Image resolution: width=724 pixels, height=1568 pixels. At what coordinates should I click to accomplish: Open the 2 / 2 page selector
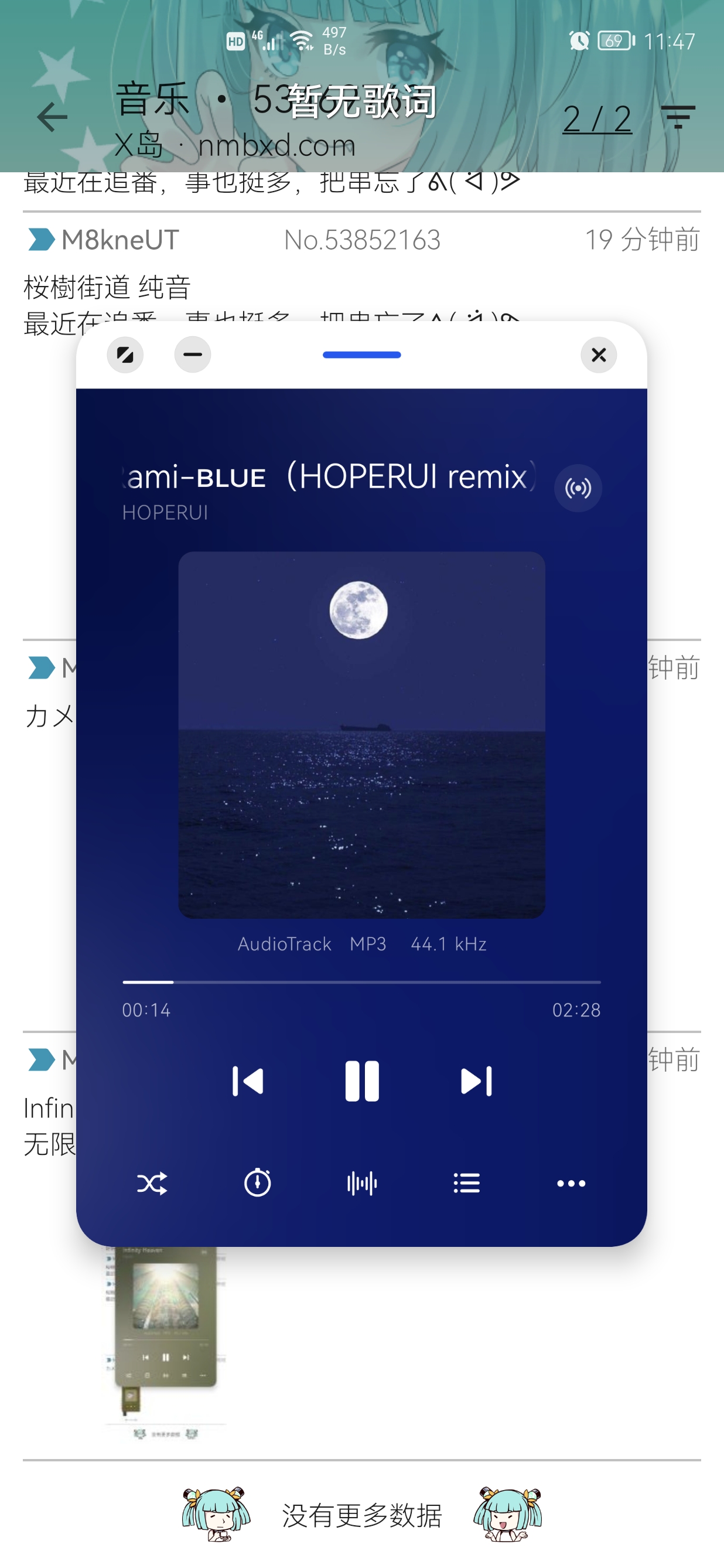(597, 118)
